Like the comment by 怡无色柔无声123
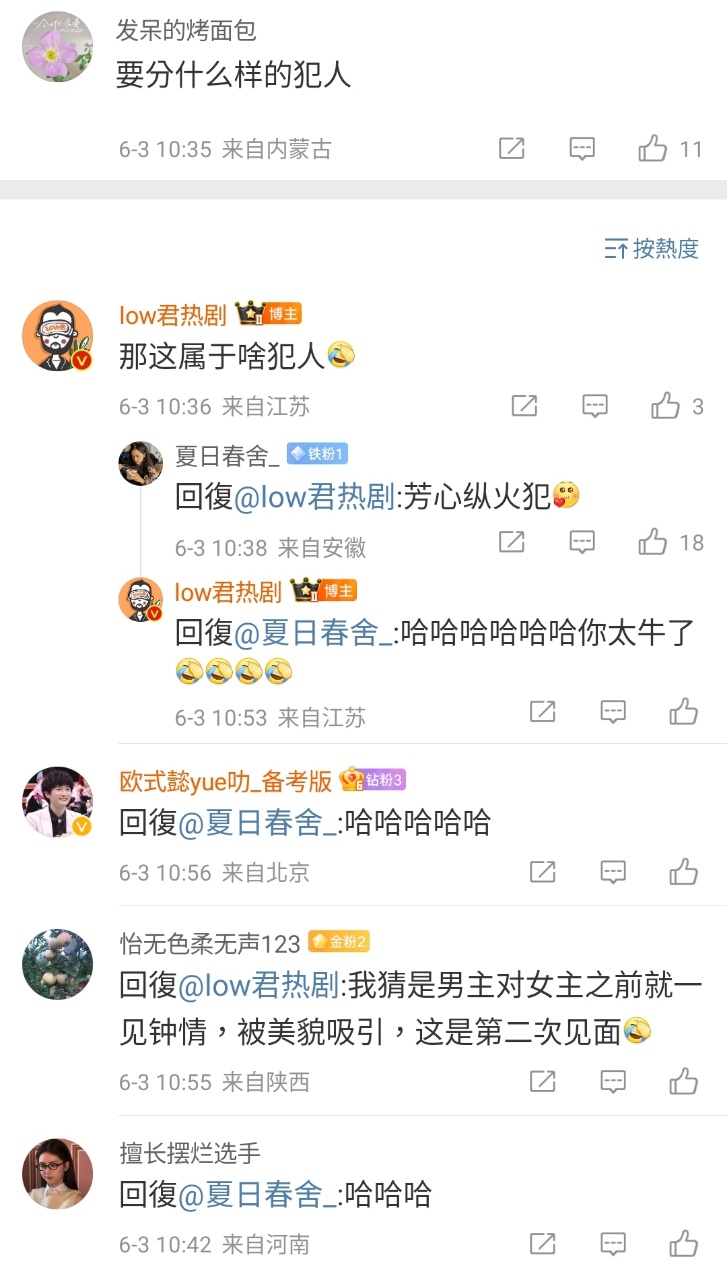The image size is (727, 1280). (x=684, y=1081)
